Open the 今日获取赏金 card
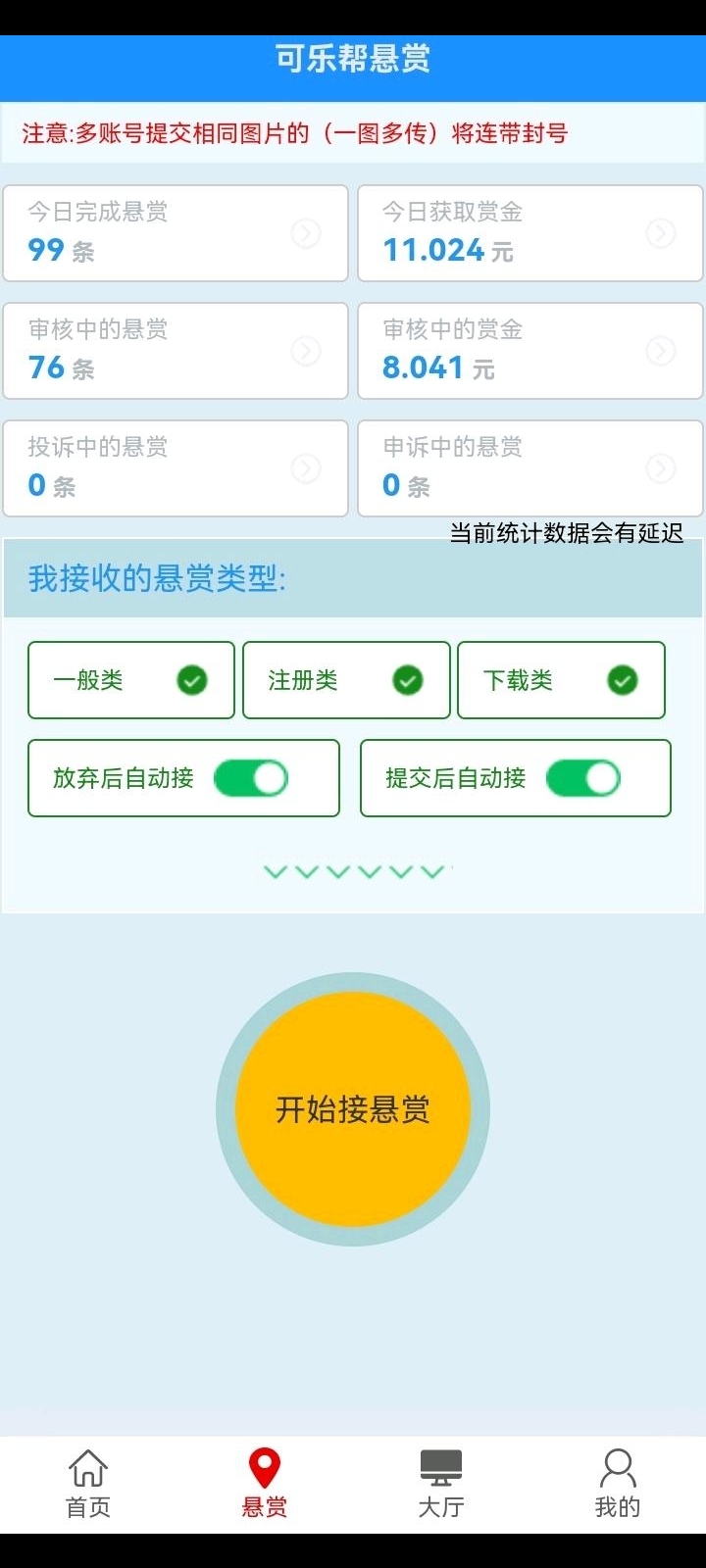 click(x=530, y=233)
